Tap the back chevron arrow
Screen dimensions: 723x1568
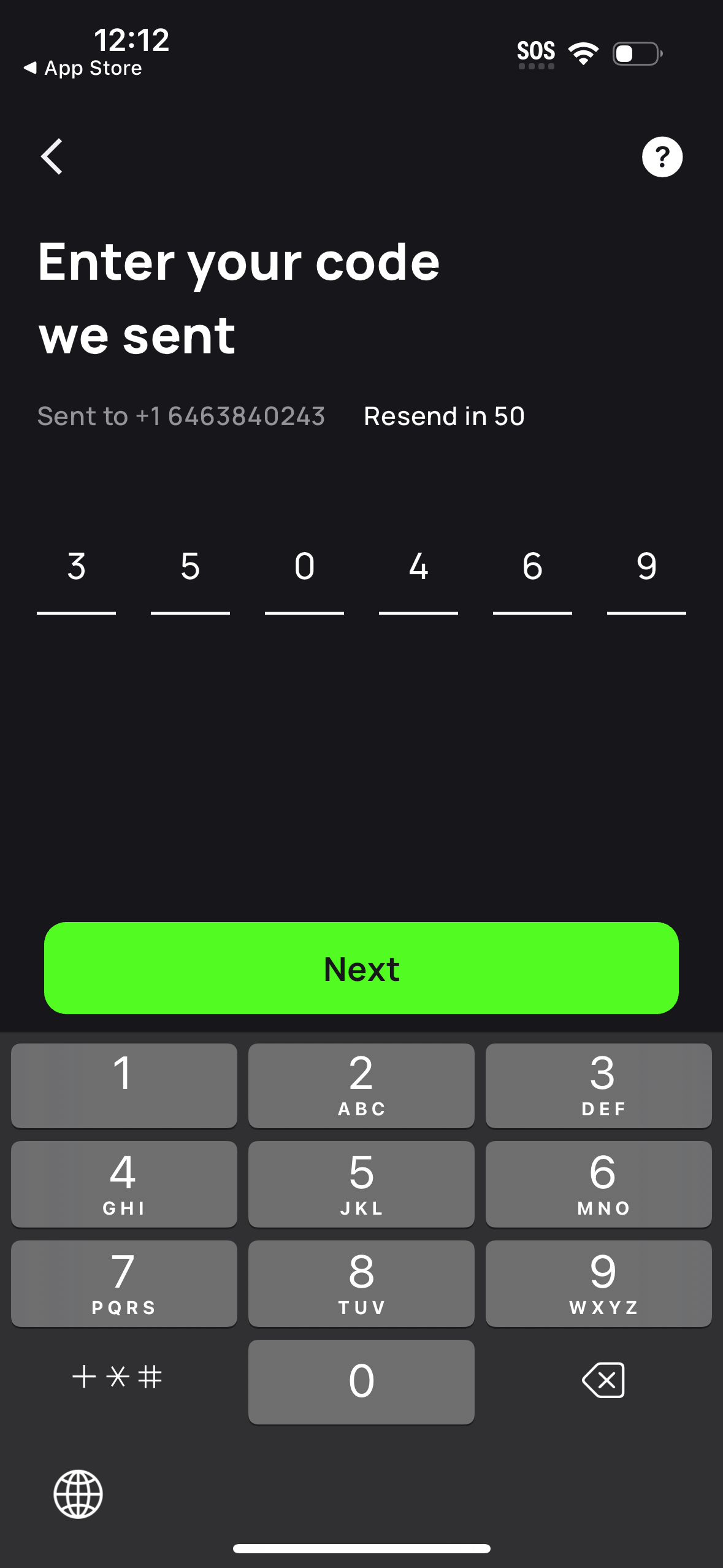click(52, 156)
